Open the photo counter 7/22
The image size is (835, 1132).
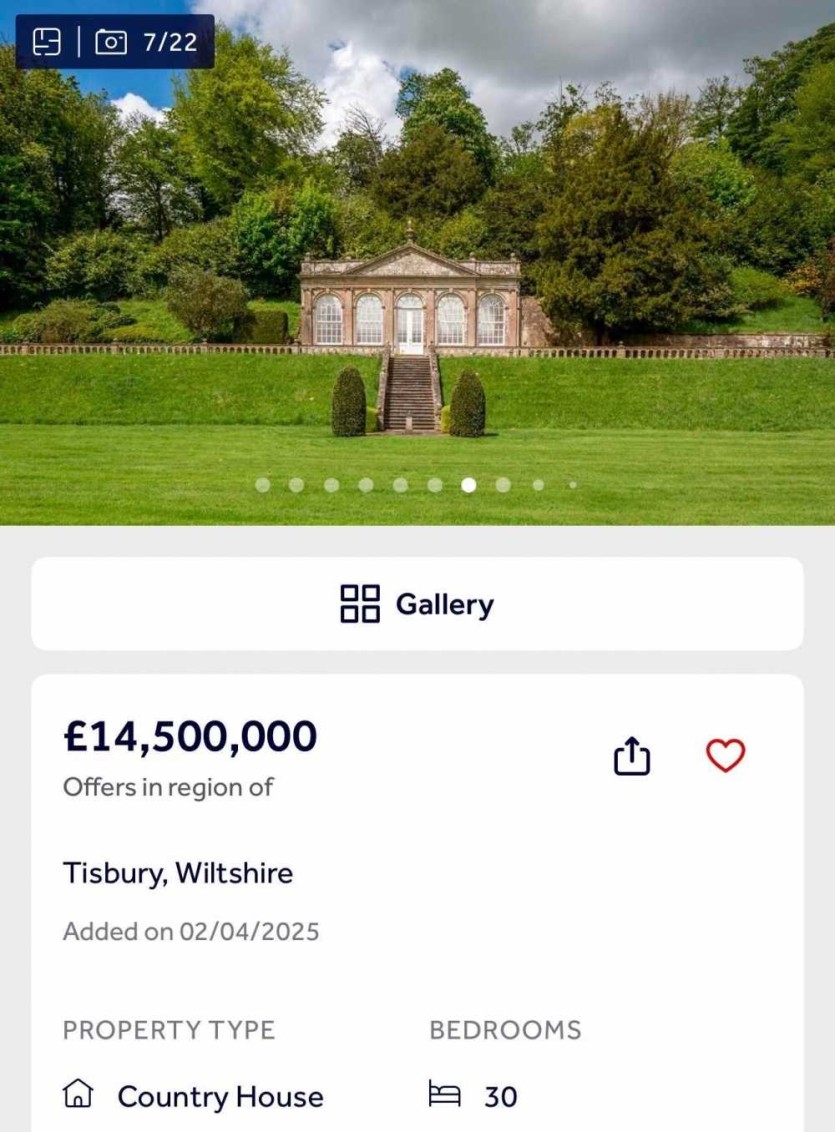tap(146, 42)
